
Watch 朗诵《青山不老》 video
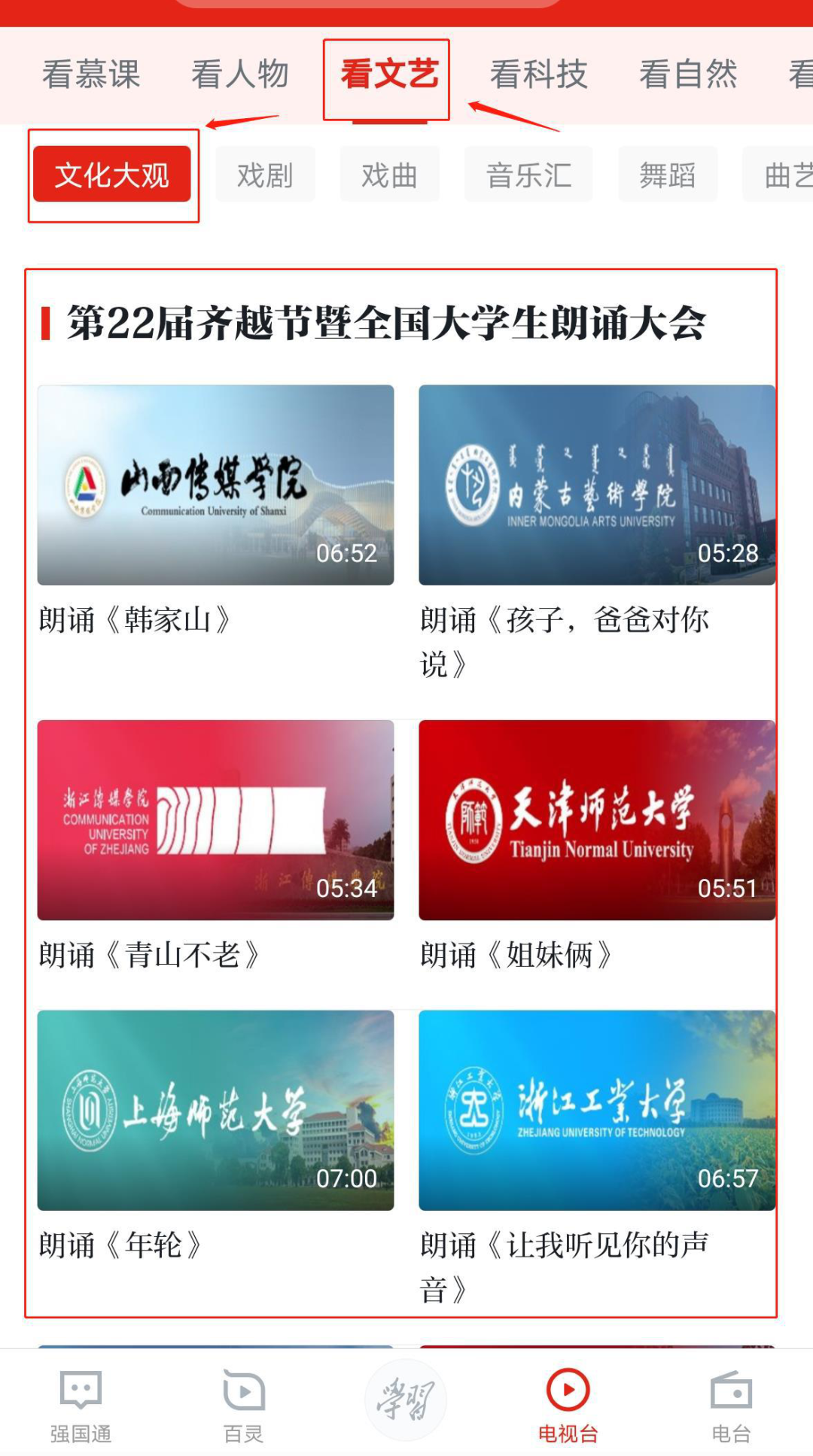(215, 820)
